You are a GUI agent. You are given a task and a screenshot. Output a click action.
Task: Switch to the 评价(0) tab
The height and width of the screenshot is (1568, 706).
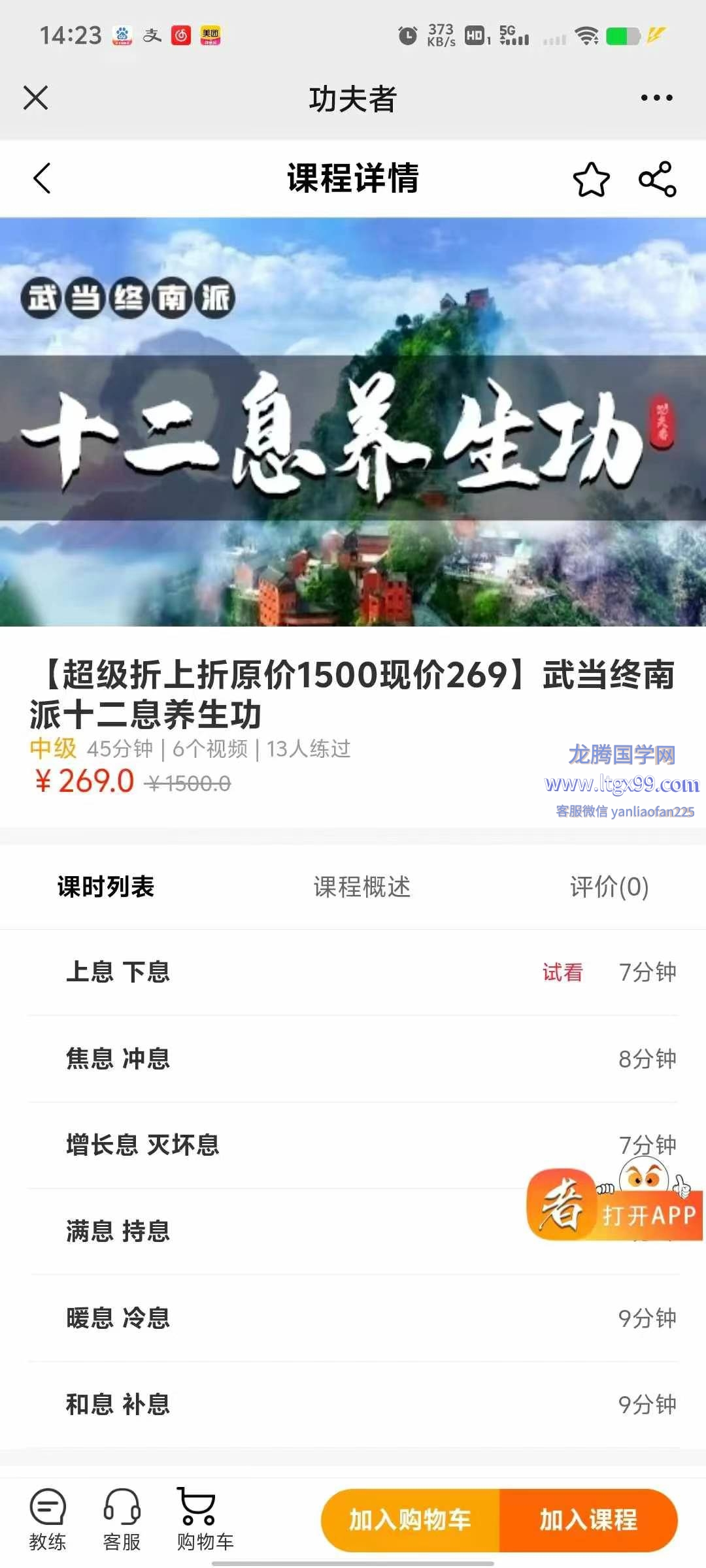pos(609,887)
